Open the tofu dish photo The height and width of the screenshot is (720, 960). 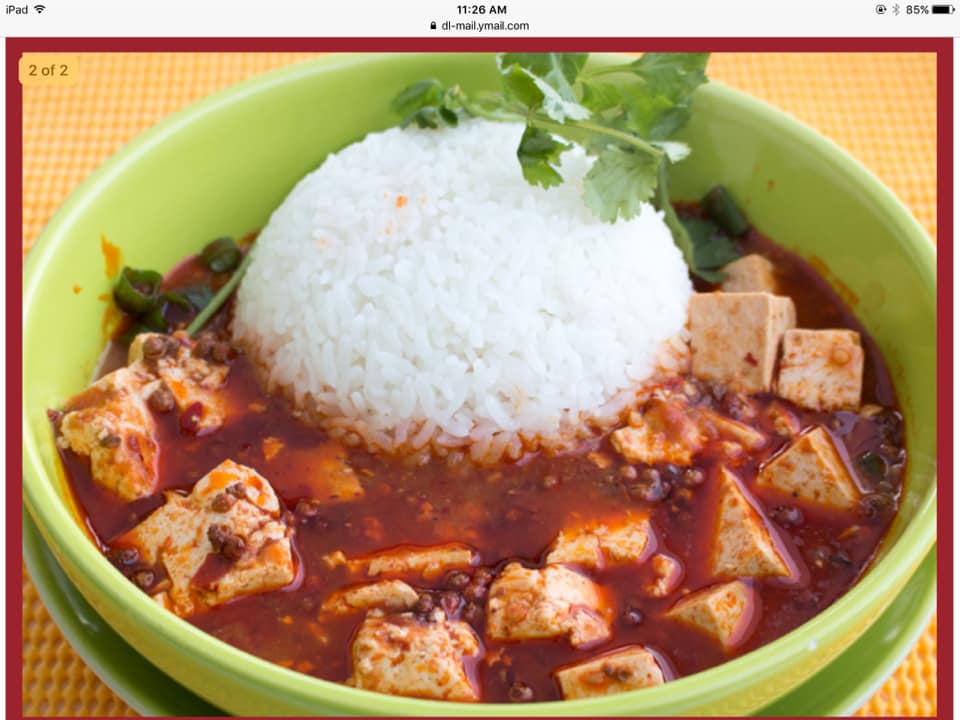480,380
